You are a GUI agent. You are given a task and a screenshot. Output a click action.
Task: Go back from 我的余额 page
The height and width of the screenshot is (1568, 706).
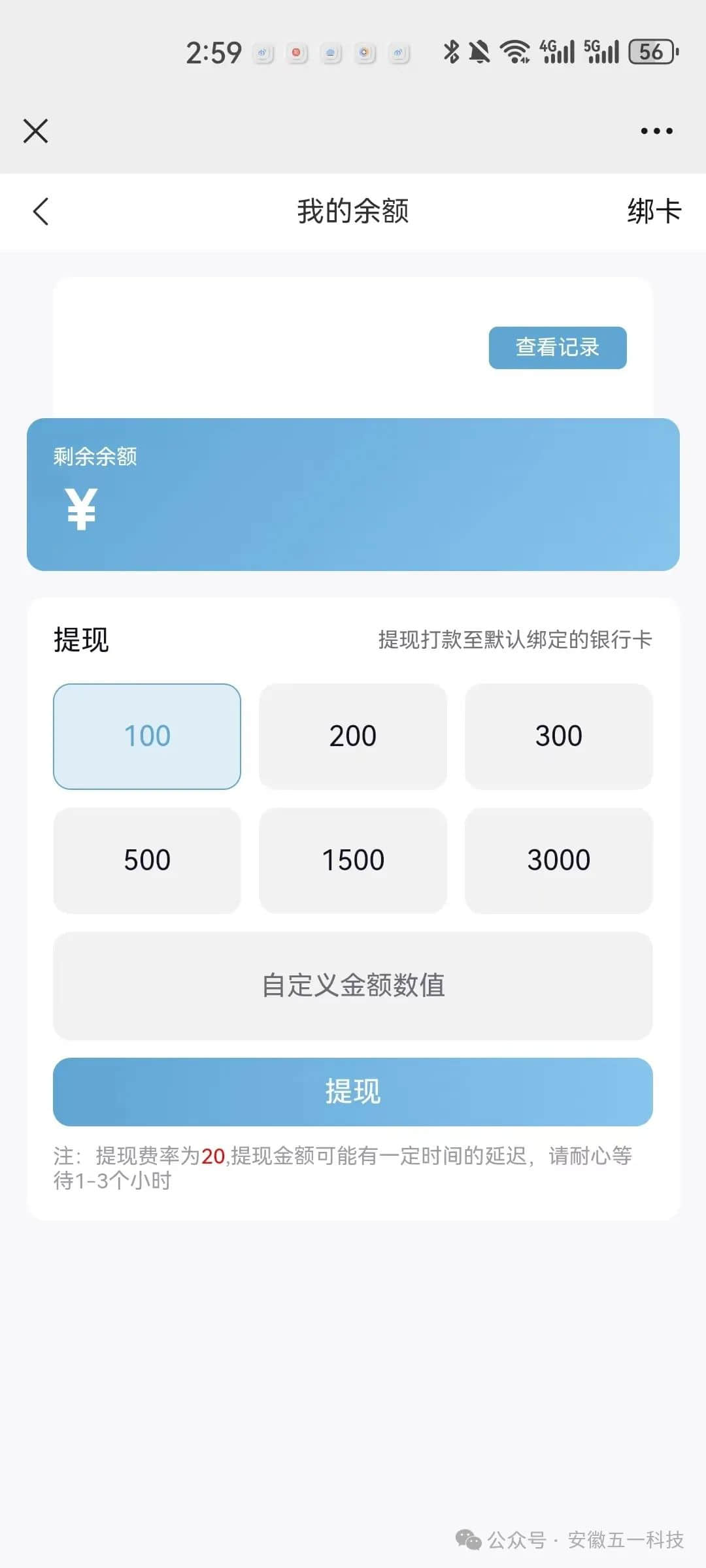point(41,212)
